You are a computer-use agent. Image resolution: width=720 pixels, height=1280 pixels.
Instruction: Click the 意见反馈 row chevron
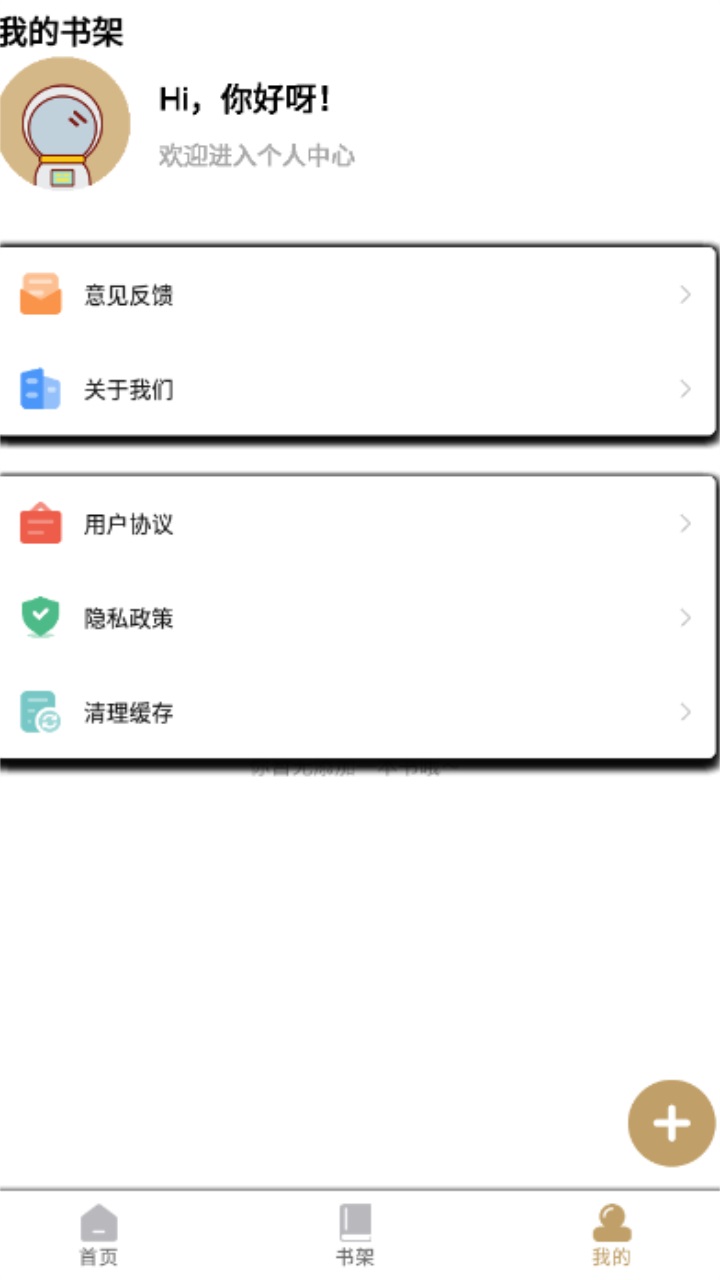click(x=686, y=292)
